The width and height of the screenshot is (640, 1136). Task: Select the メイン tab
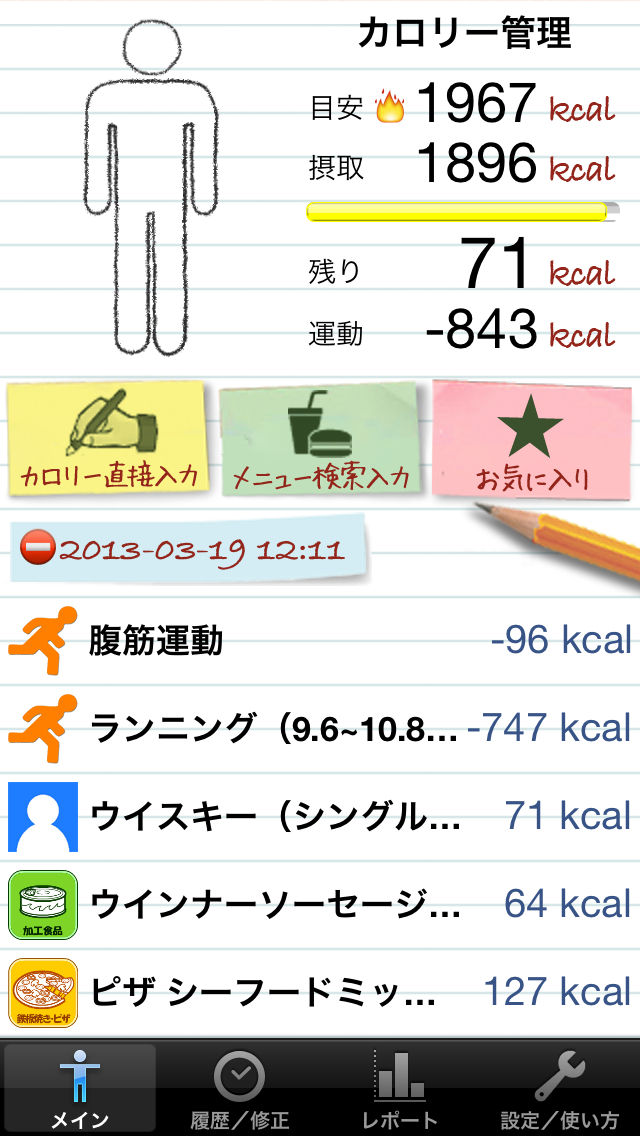[x=80, y=1089]
